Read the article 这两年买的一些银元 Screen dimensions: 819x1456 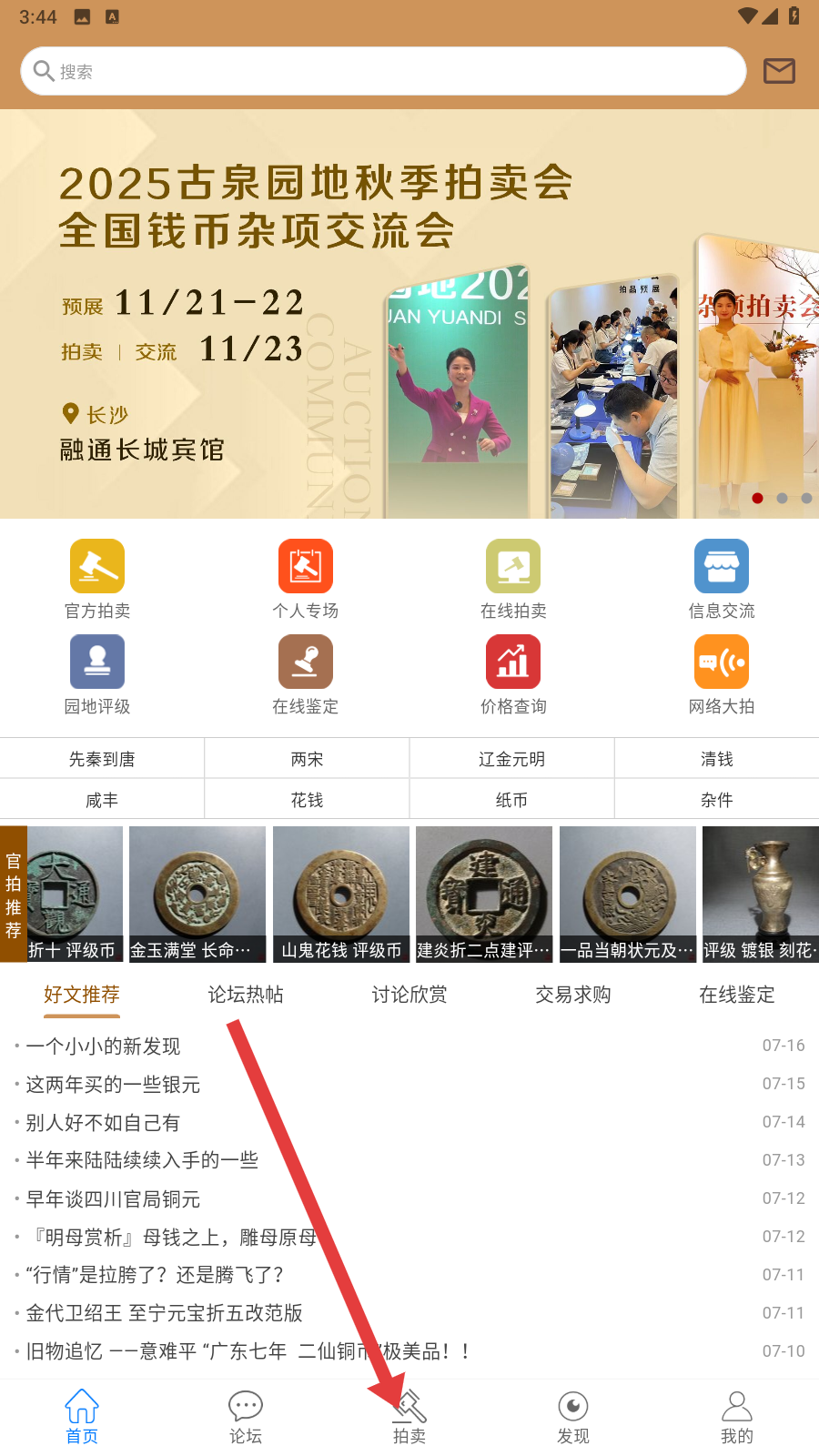(113, 1085)
